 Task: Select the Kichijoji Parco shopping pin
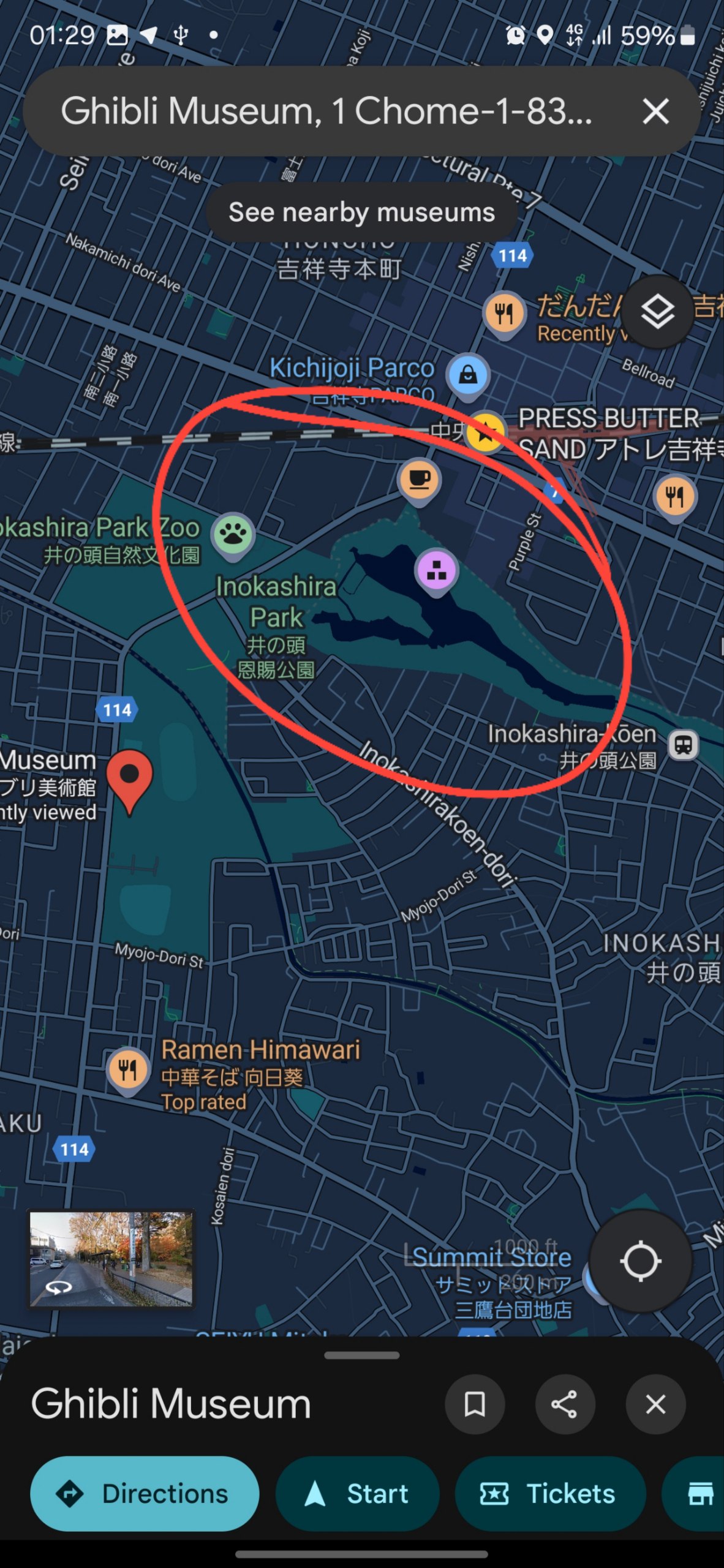pyautogui.click(x=468, y=374)
